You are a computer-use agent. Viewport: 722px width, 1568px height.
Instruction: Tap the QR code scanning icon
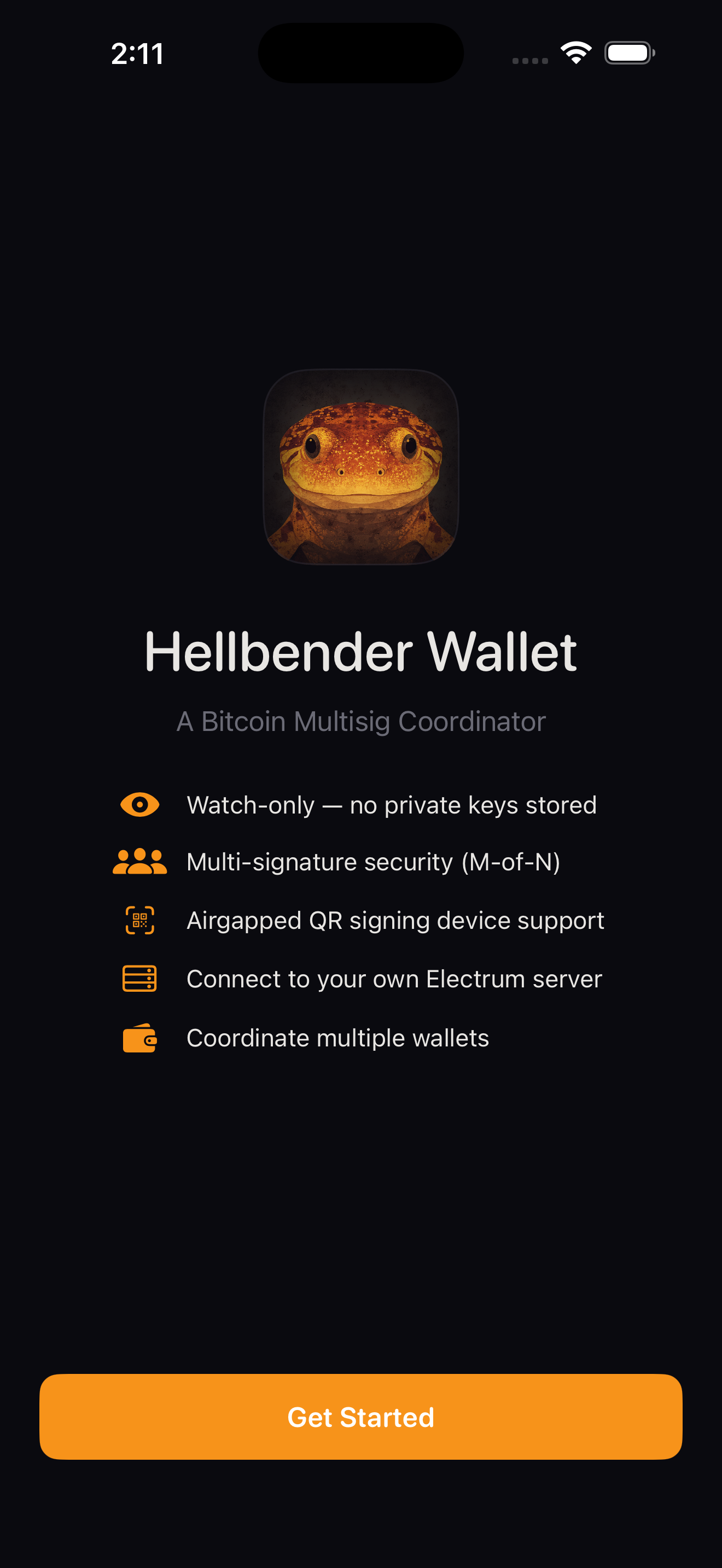[x=139, y=920]
